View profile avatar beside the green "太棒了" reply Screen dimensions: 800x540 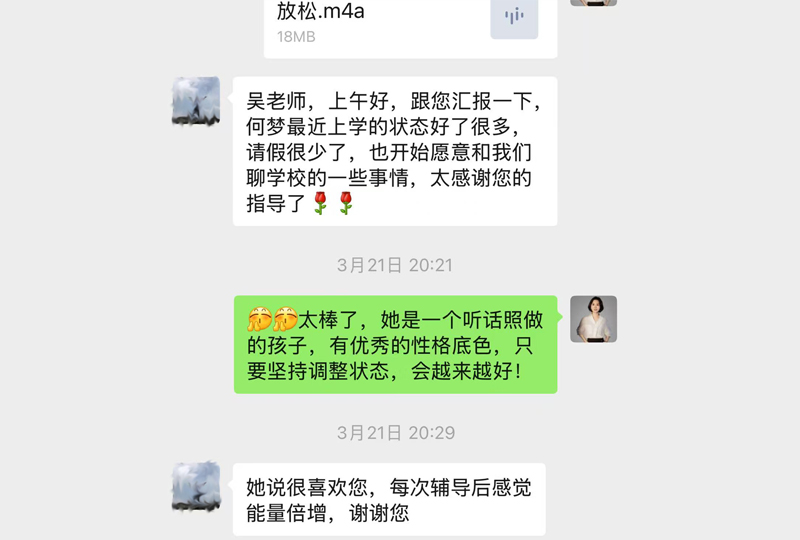coord(593,319)
